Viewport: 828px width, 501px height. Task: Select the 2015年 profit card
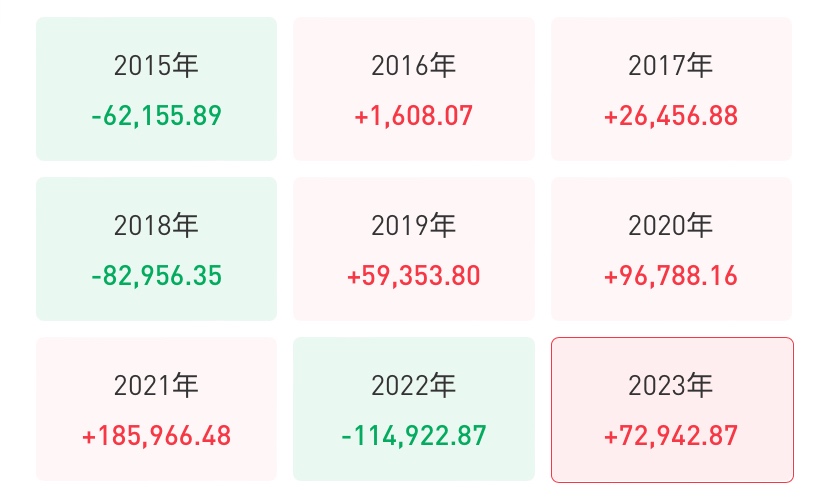(156, 89)
